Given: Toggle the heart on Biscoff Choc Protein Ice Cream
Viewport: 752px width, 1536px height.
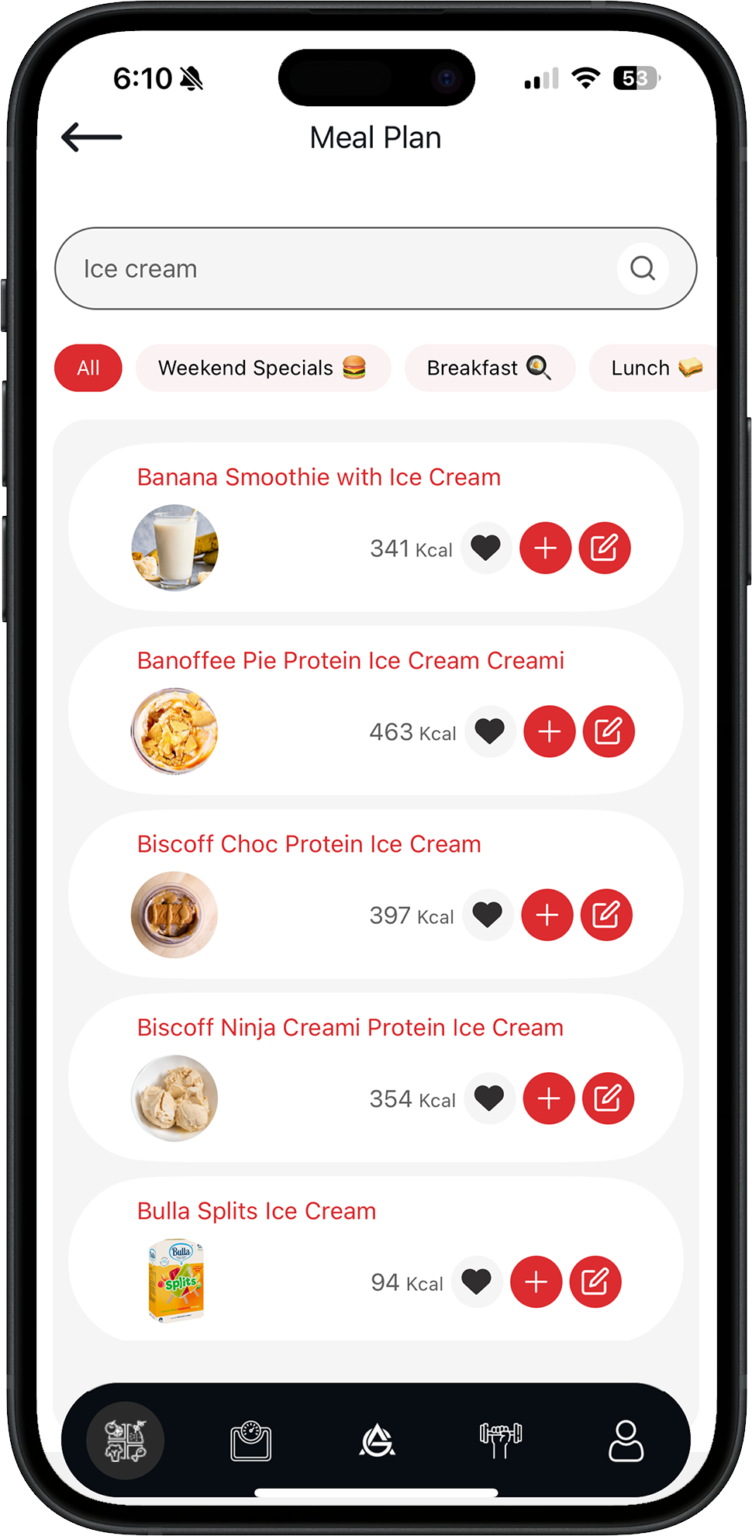Looking at the screenshot, I should (x=488, y=915).
